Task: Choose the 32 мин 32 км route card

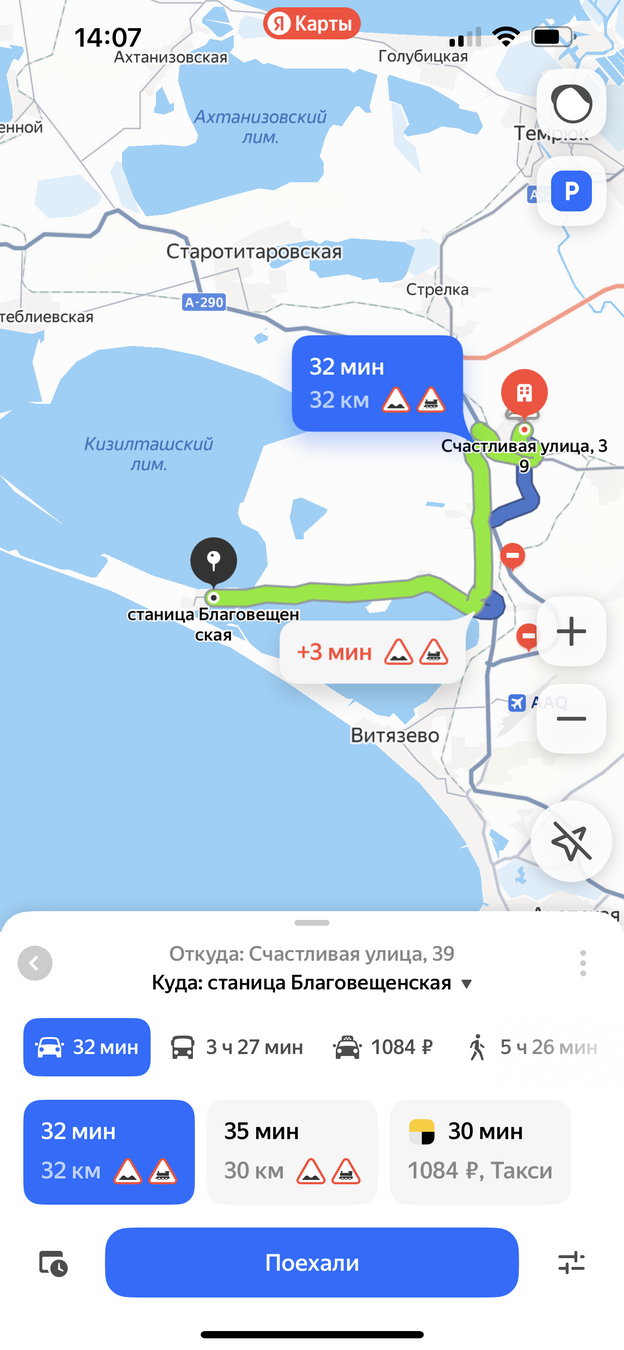Action: 109,1151
